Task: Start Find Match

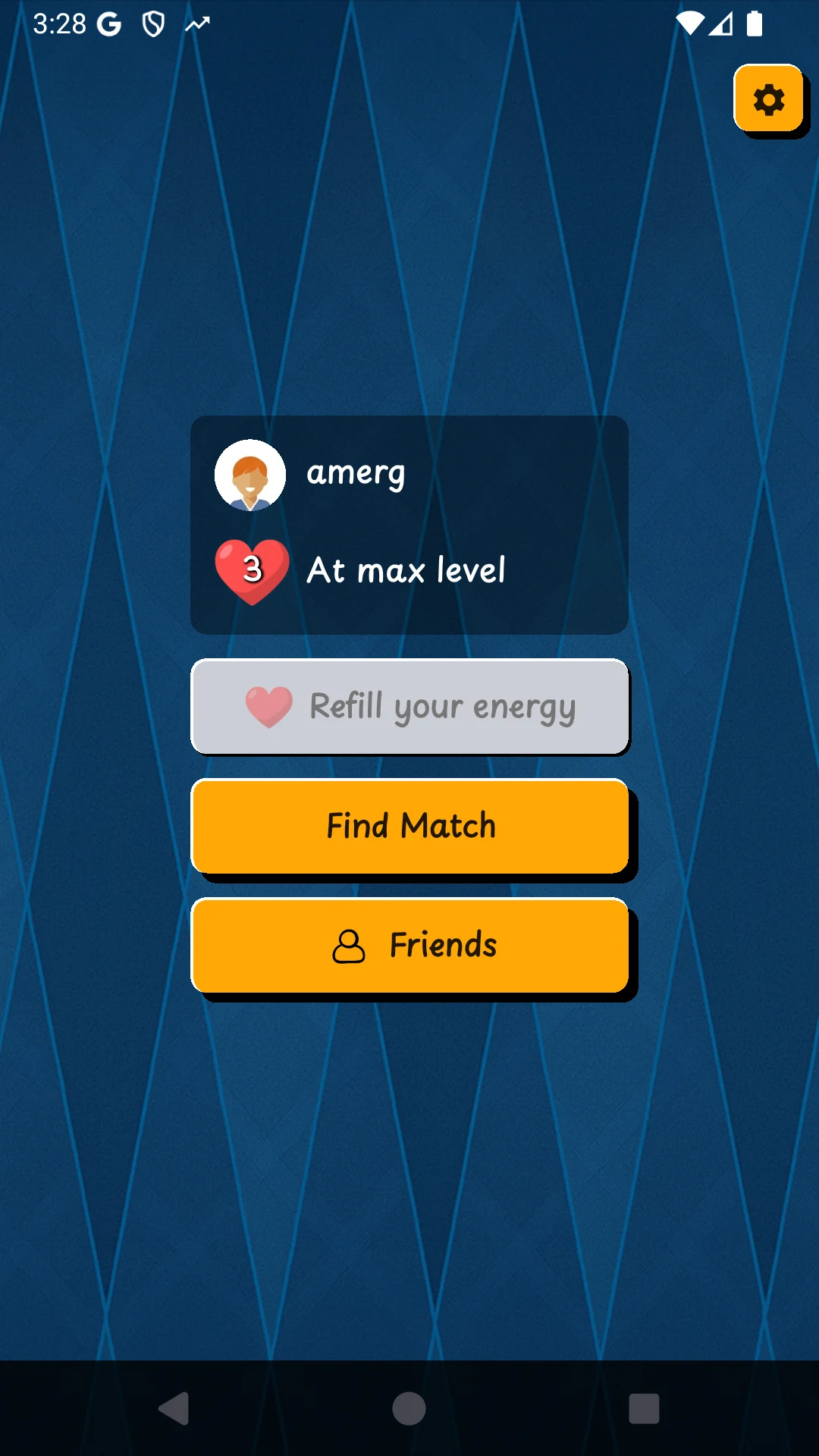Action: tap(409, 826)
